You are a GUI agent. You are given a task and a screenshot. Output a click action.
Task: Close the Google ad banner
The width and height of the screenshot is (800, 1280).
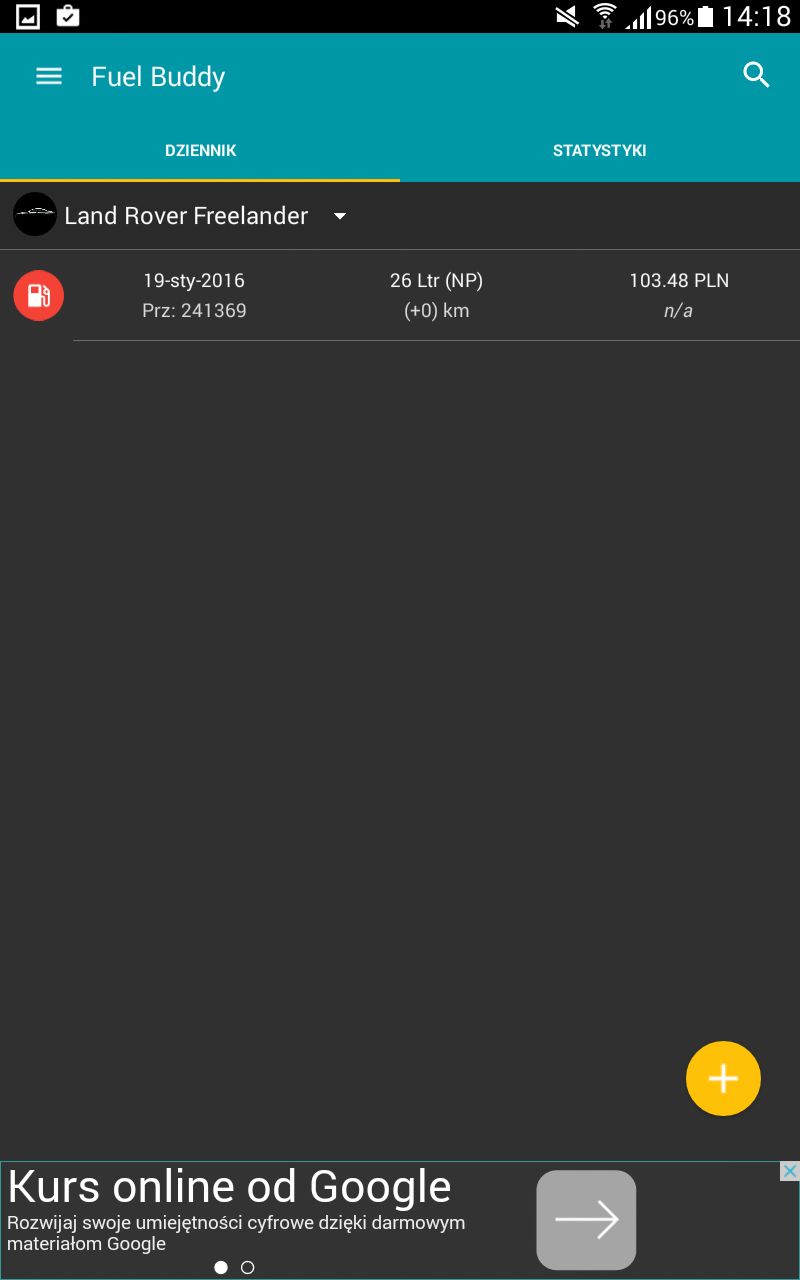click(x=789, y=1171)
